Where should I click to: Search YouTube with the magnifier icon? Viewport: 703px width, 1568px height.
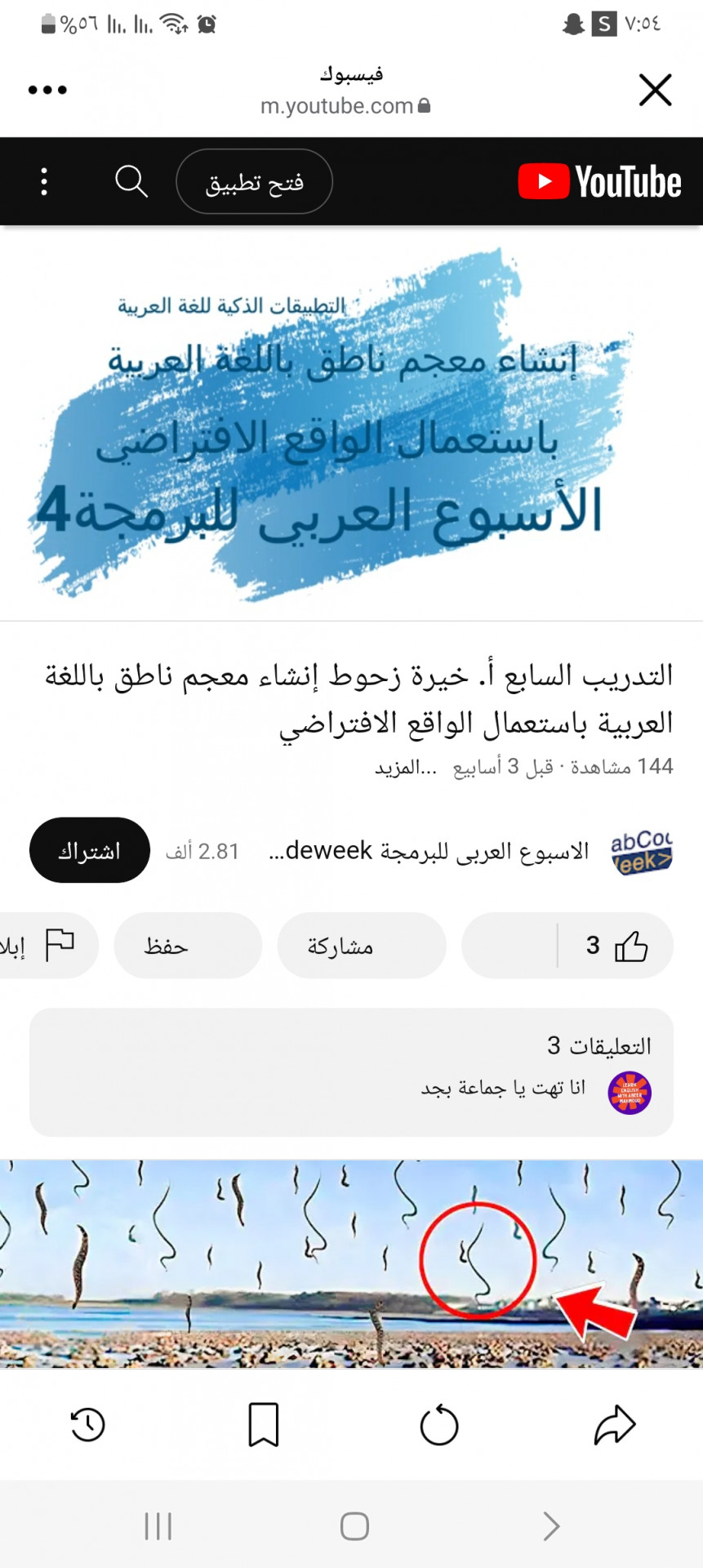click(x=131, y=181)
